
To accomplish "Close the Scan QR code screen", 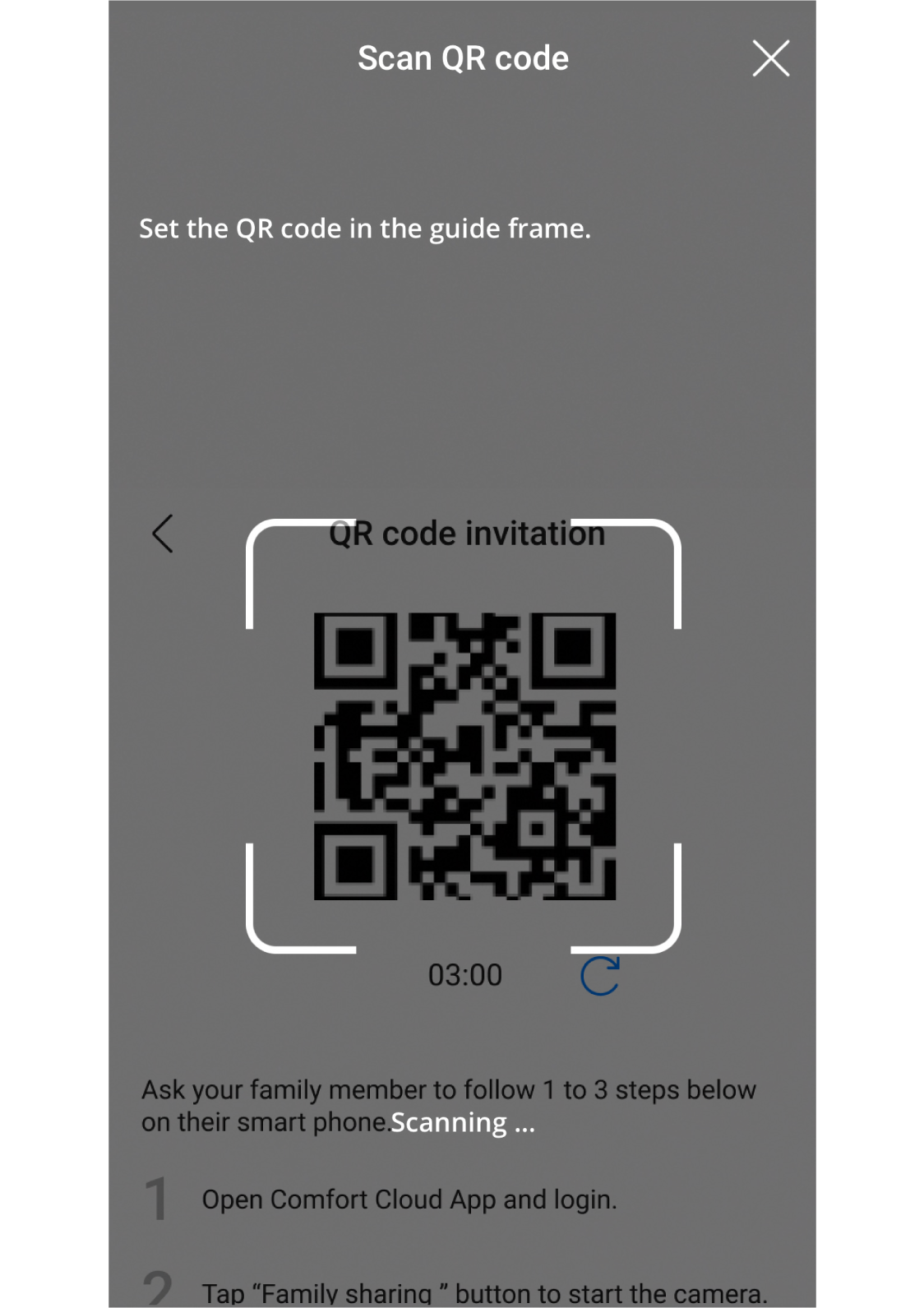I will [770, 58].
